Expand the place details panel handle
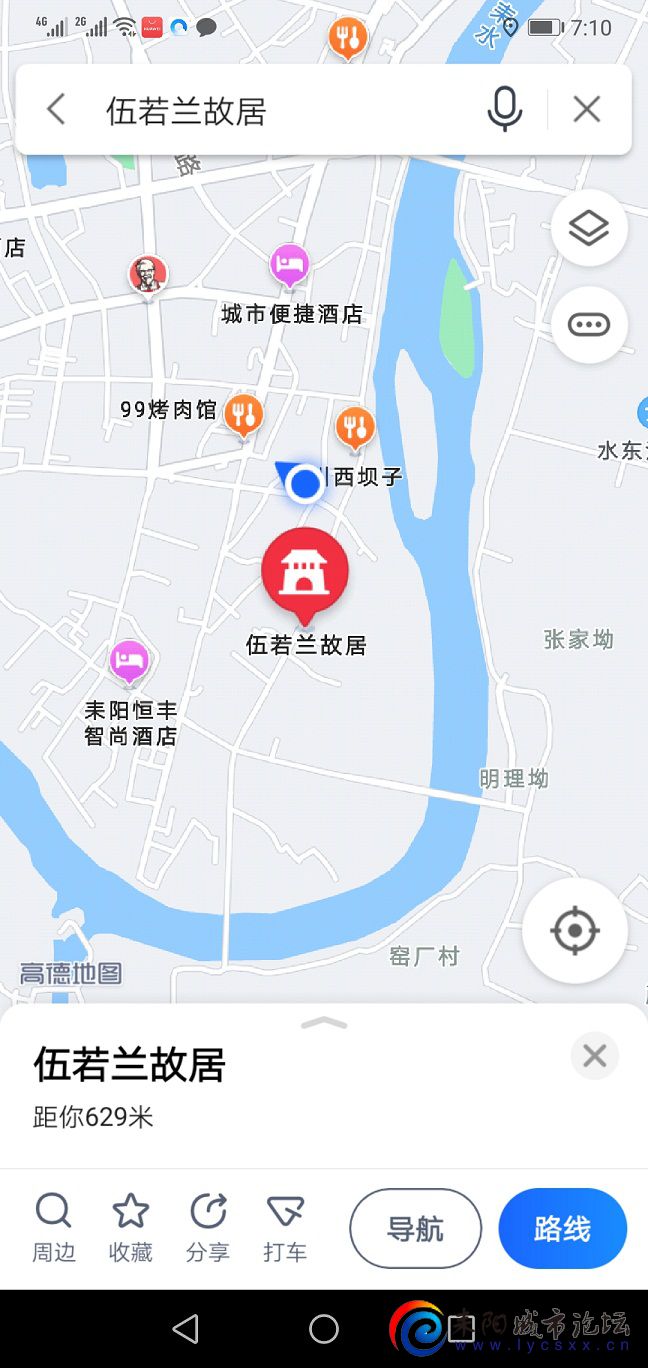The width and height of the screenshot is (648, 1368). pos(324,1023)
